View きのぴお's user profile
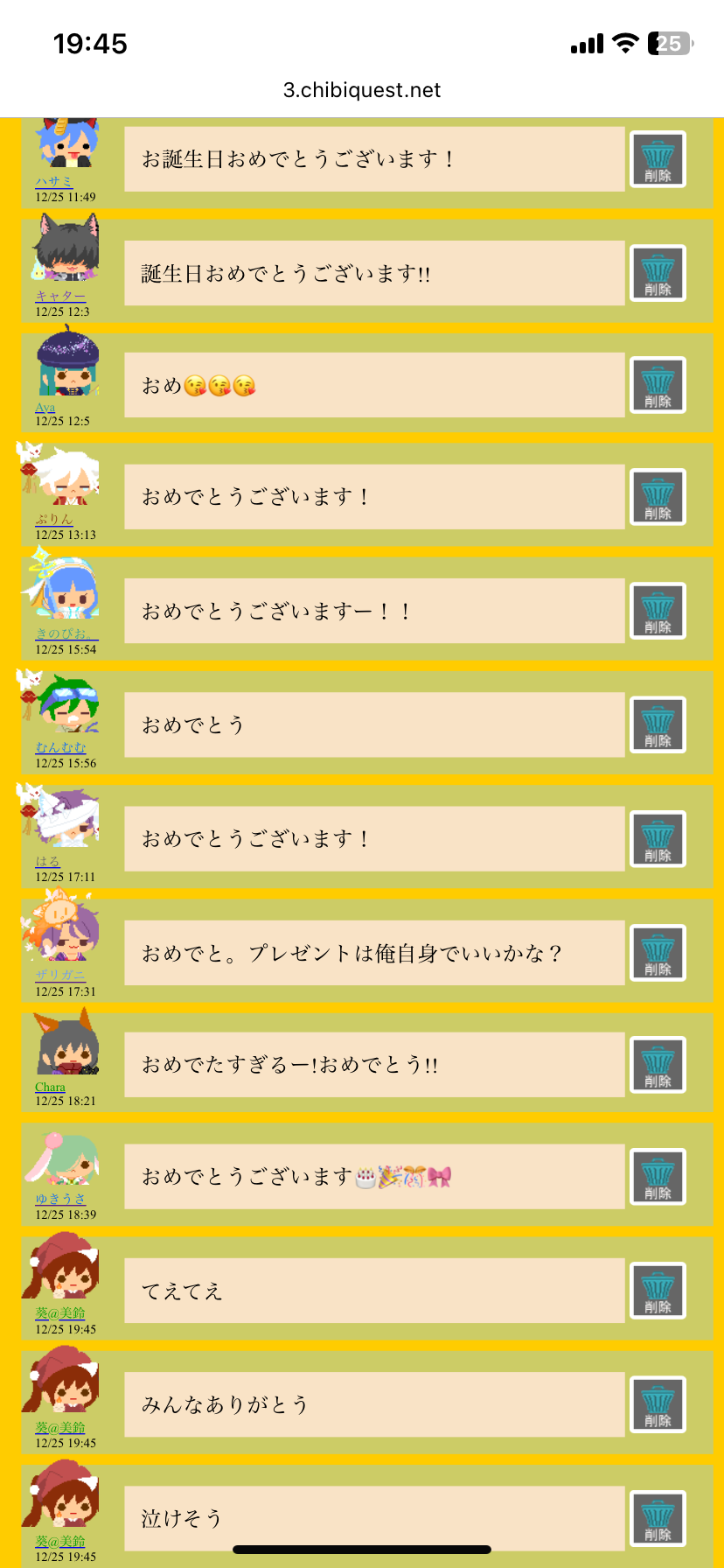The image size is (724, 1568). click(x=66, y=633)
